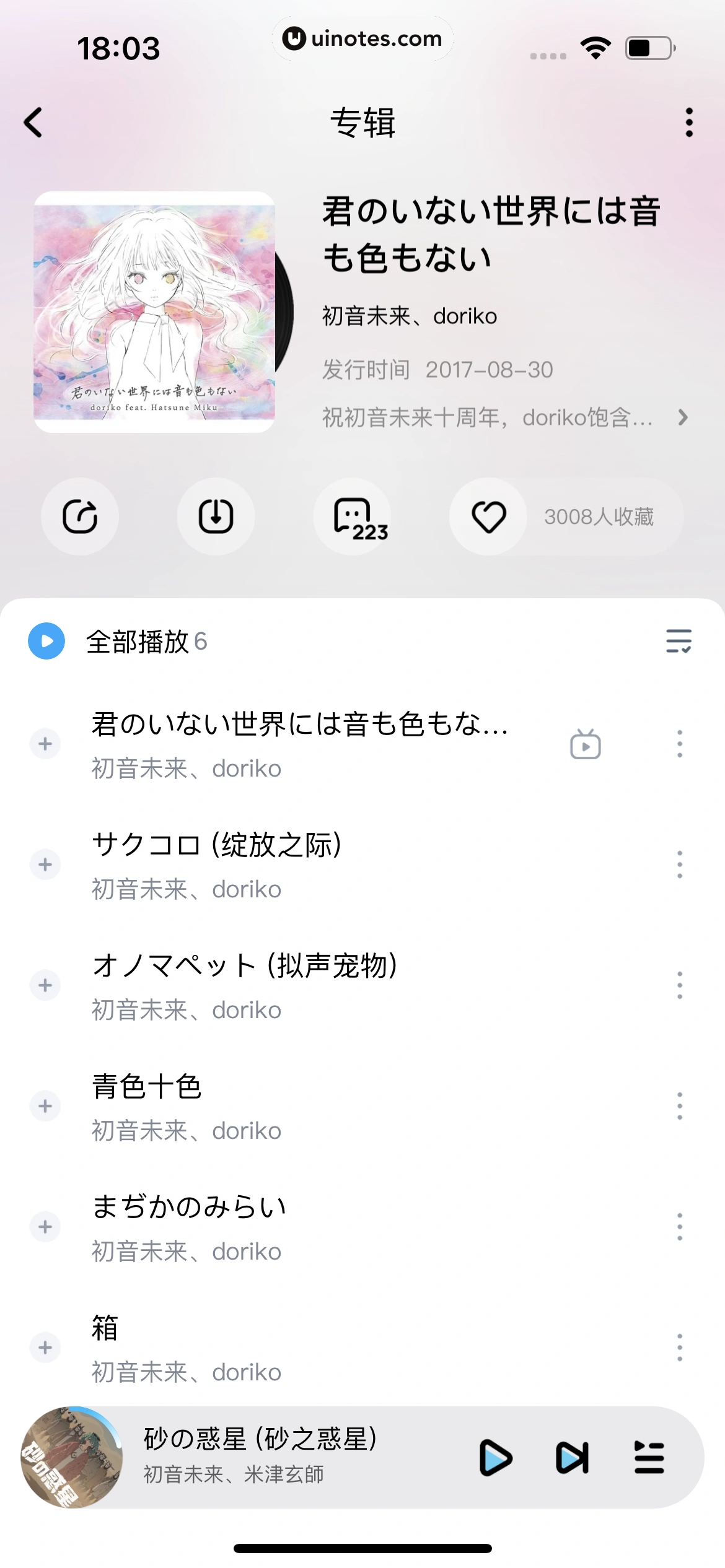Screen dimensions: 725x1568
Task: Open the 223 comments
Action: tap(353, 516)
